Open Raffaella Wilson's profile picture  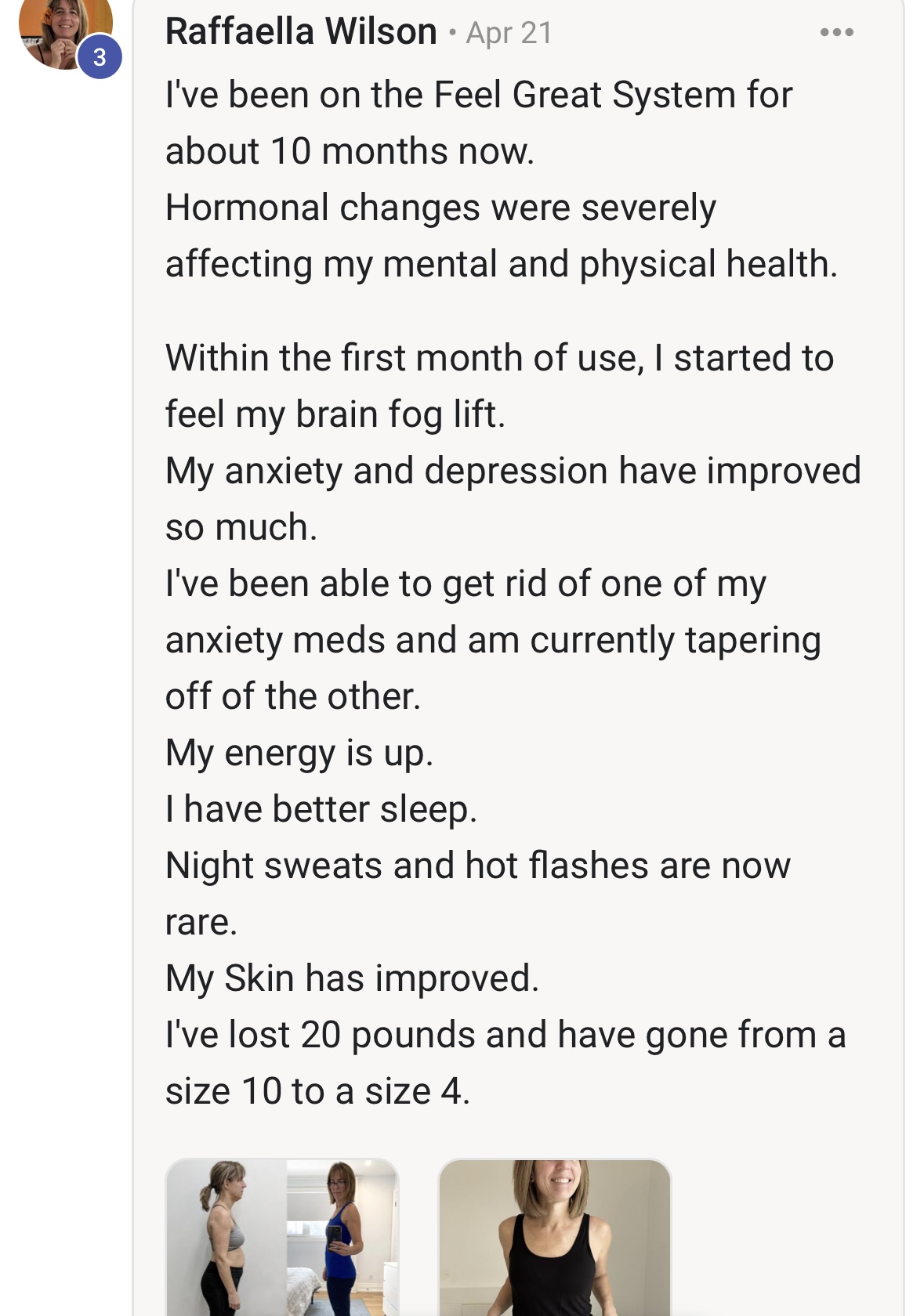[x=63, y=31]
